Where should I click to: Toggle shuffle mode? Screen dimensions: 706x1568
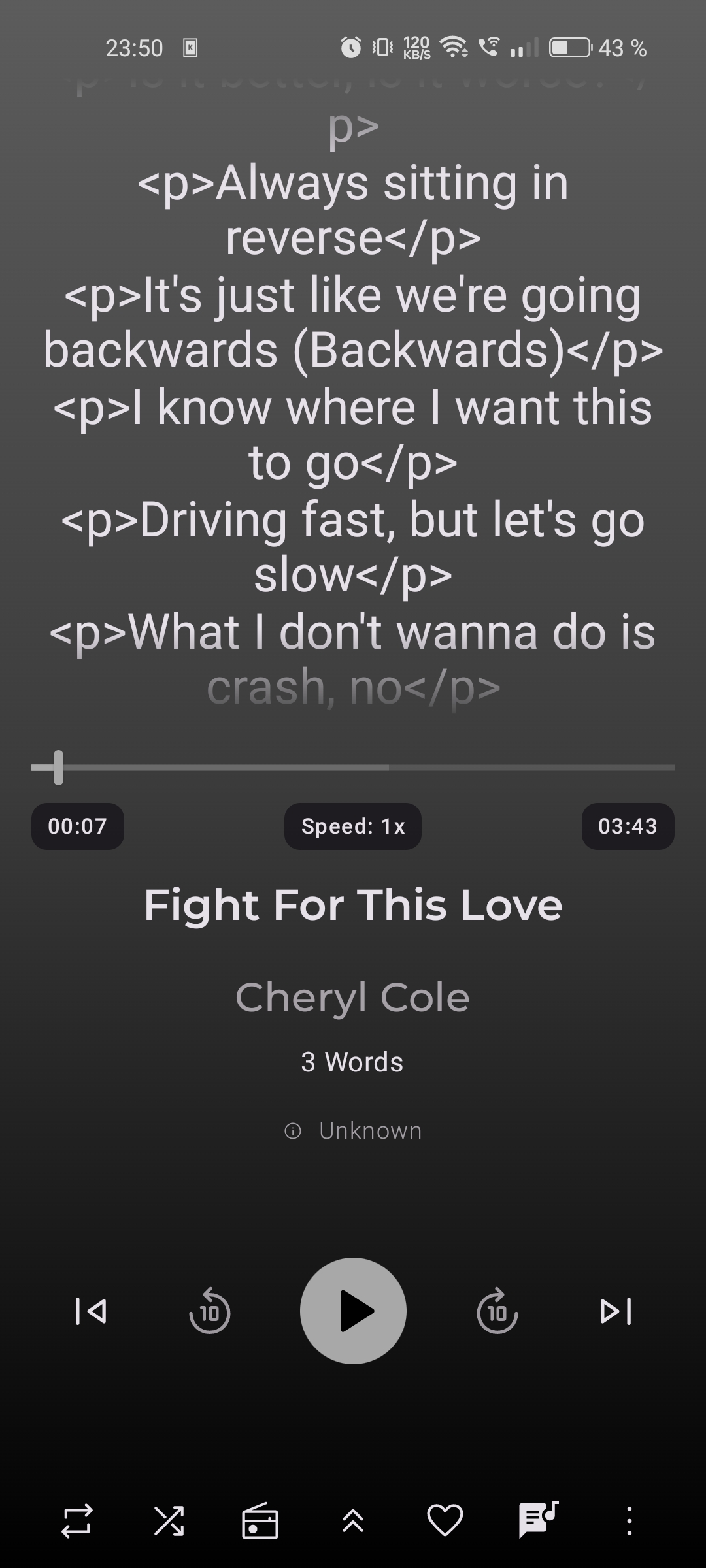click(169, 1520)
